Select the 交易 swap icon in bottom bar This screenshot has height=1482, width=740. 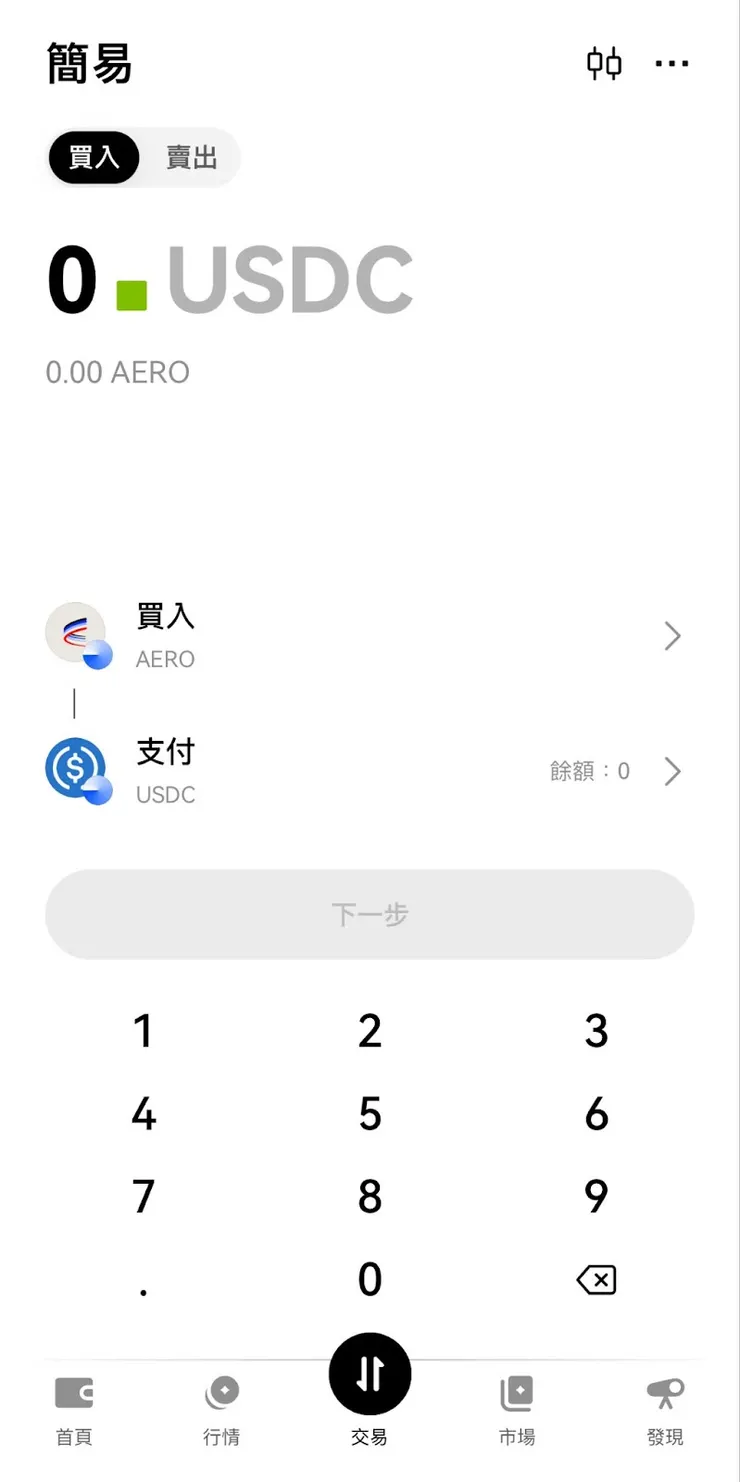coord(370,1374)
